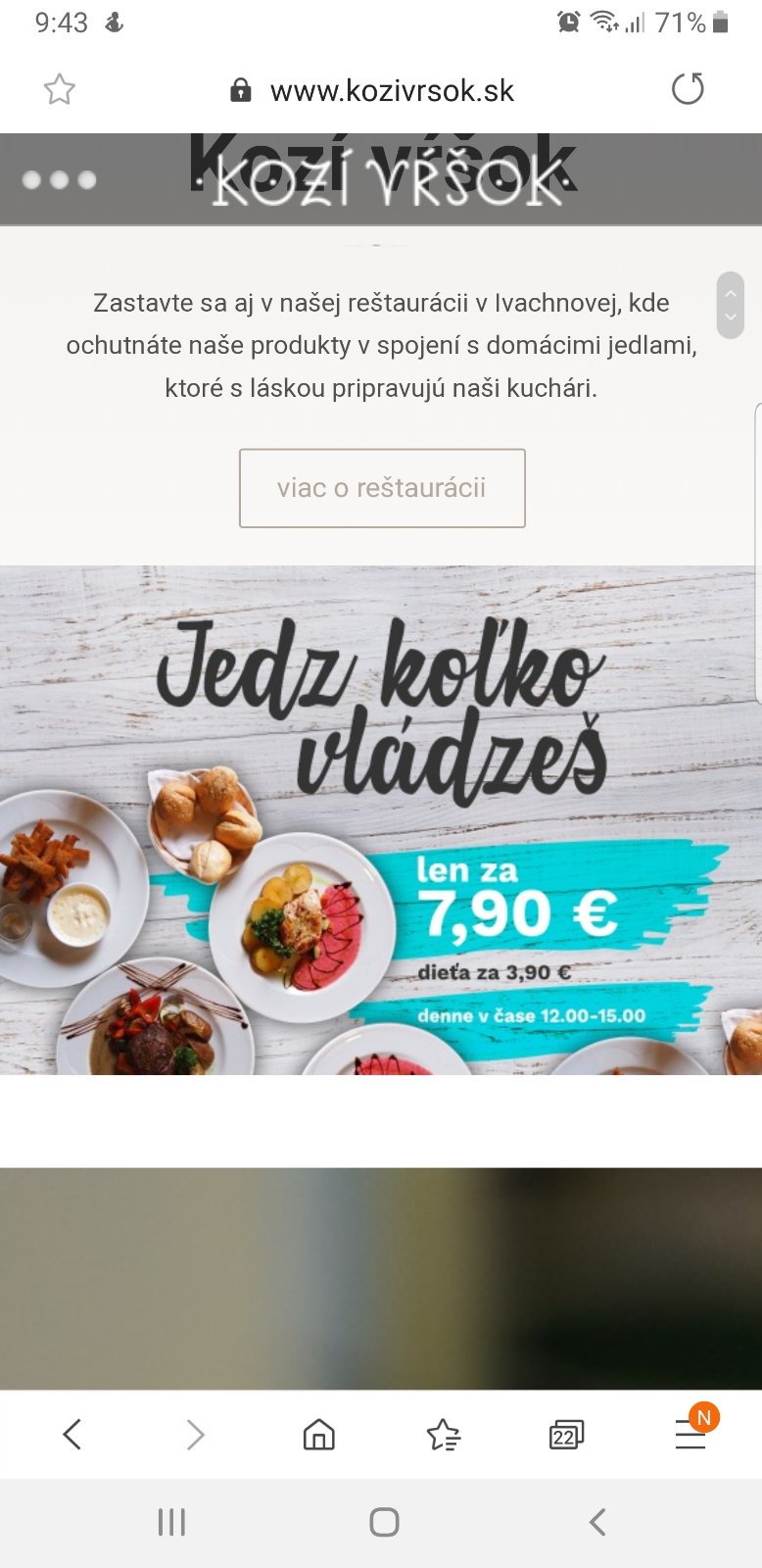This screenshot has height=1568, width=762.
Task: Show the 22 open tabs
Action: click(566, 1435)
